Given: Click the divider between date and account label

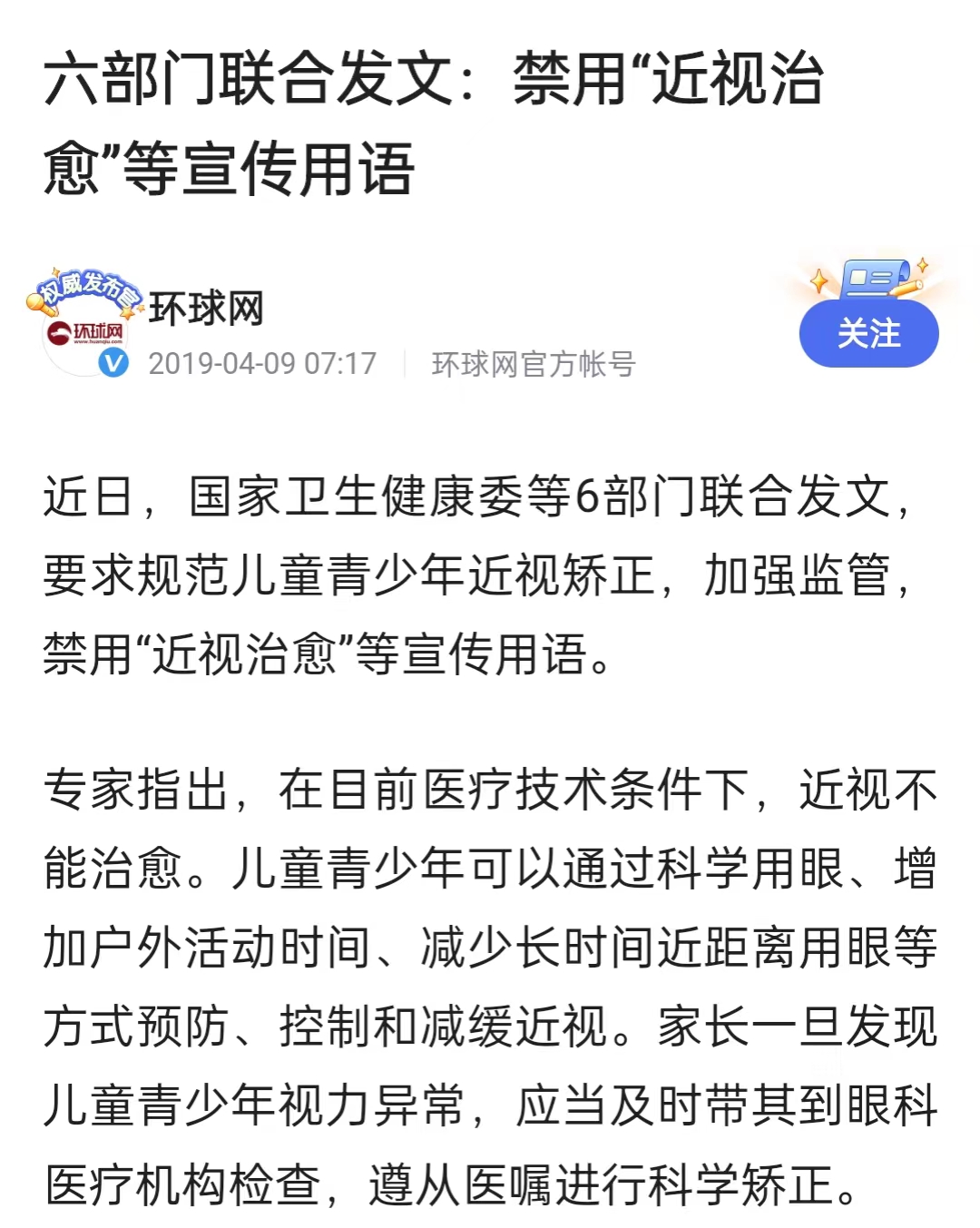Looking at the screenshot, I should click(406, 363).
